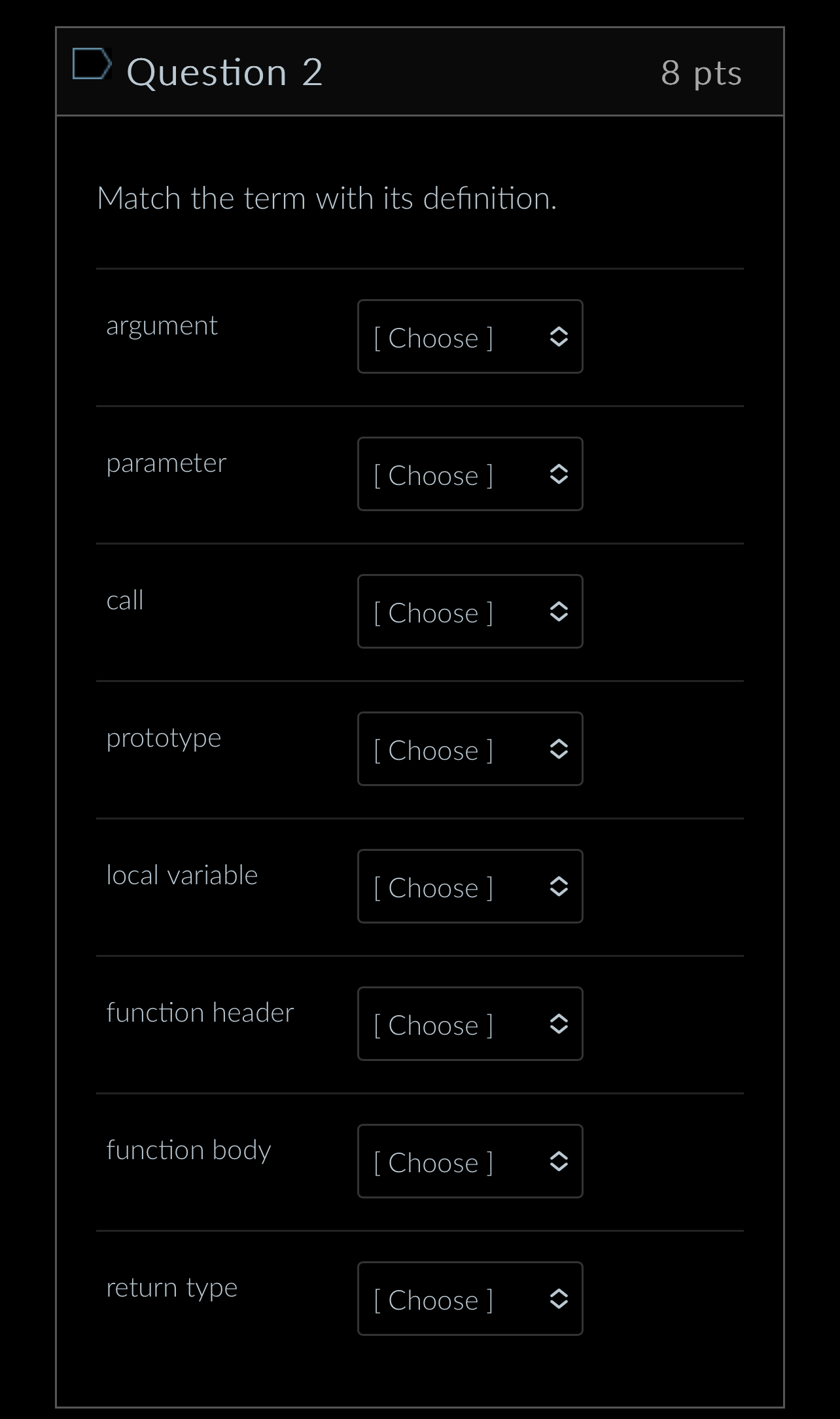This screenshot has width=840, height=1419.
Task: Expand the call definition dropdown
Action: (x=470, y=612)
